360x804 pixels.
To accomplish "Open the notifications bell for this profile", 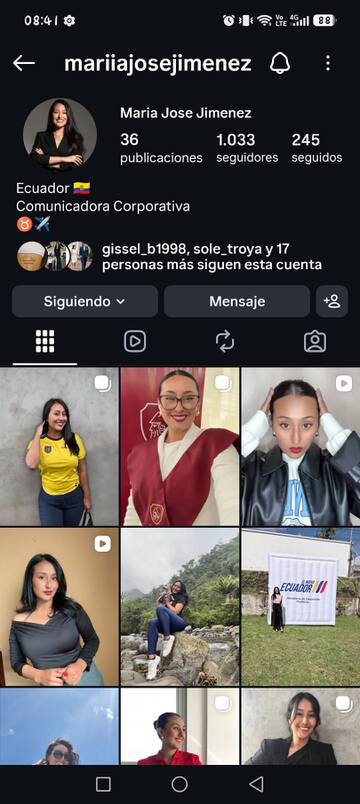I will click(x=280, y=64).
